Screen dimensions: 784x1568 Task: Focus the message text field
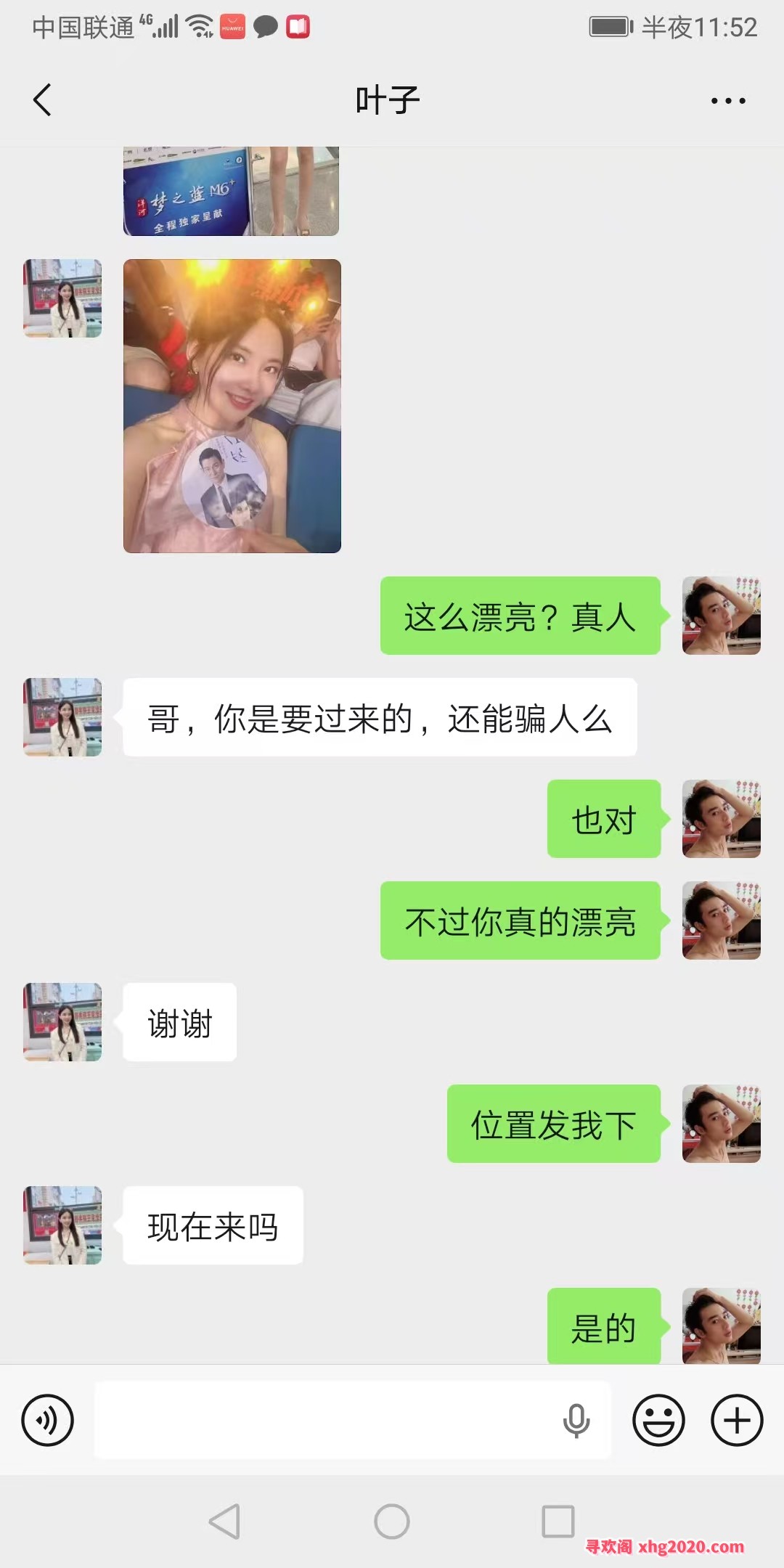tap(327, 1420)
